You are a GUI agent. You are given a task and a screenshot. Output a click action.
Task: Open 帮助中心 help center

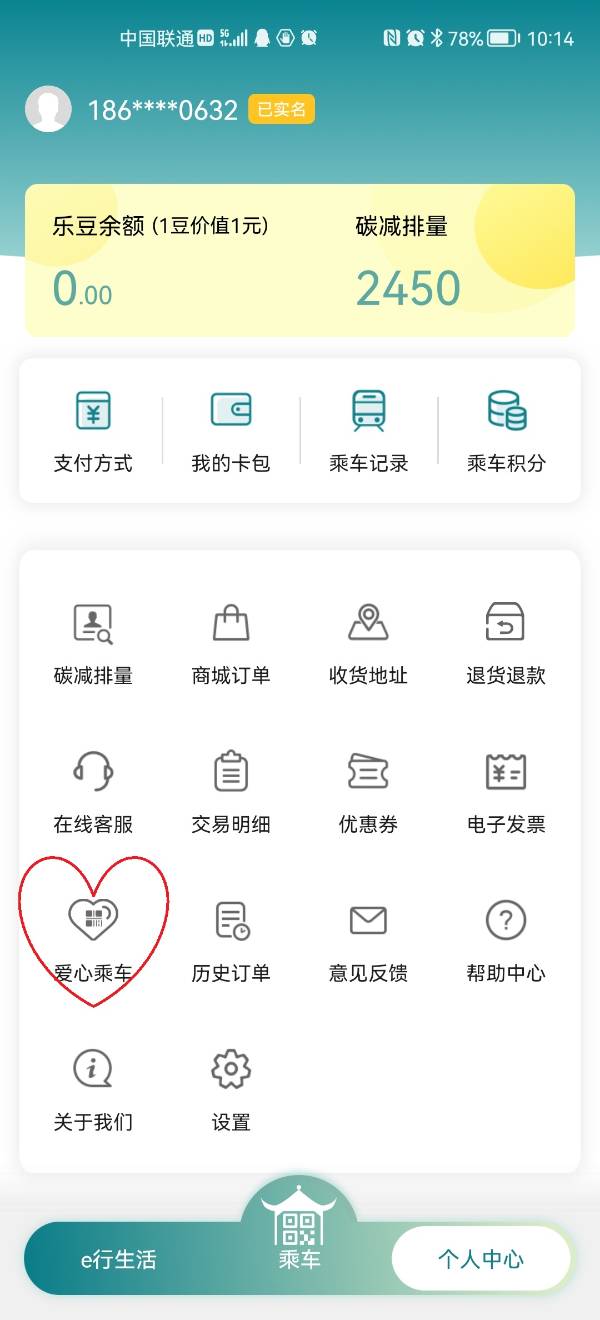click(x=507, y=941)
